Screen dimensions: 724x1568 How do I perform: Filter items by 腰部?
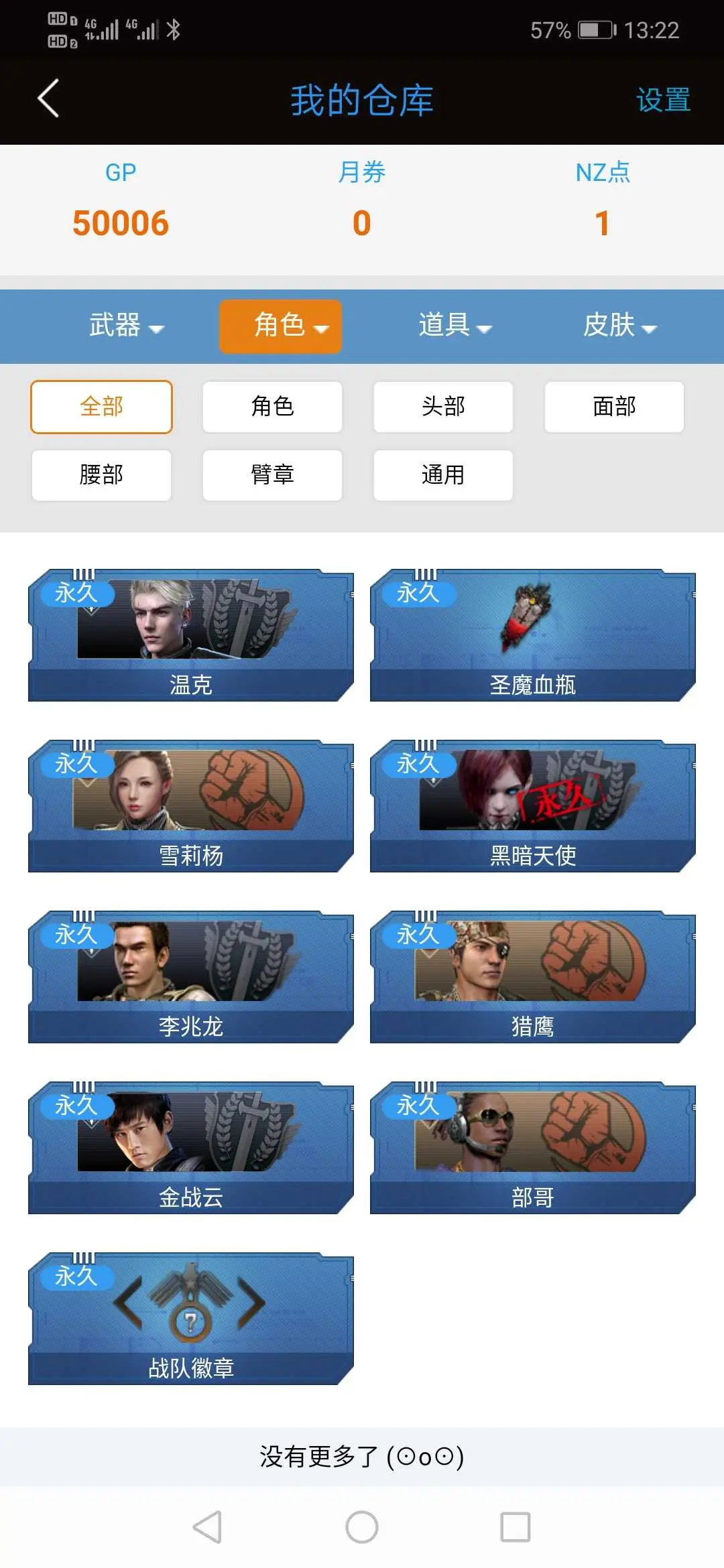click(101, 475)
